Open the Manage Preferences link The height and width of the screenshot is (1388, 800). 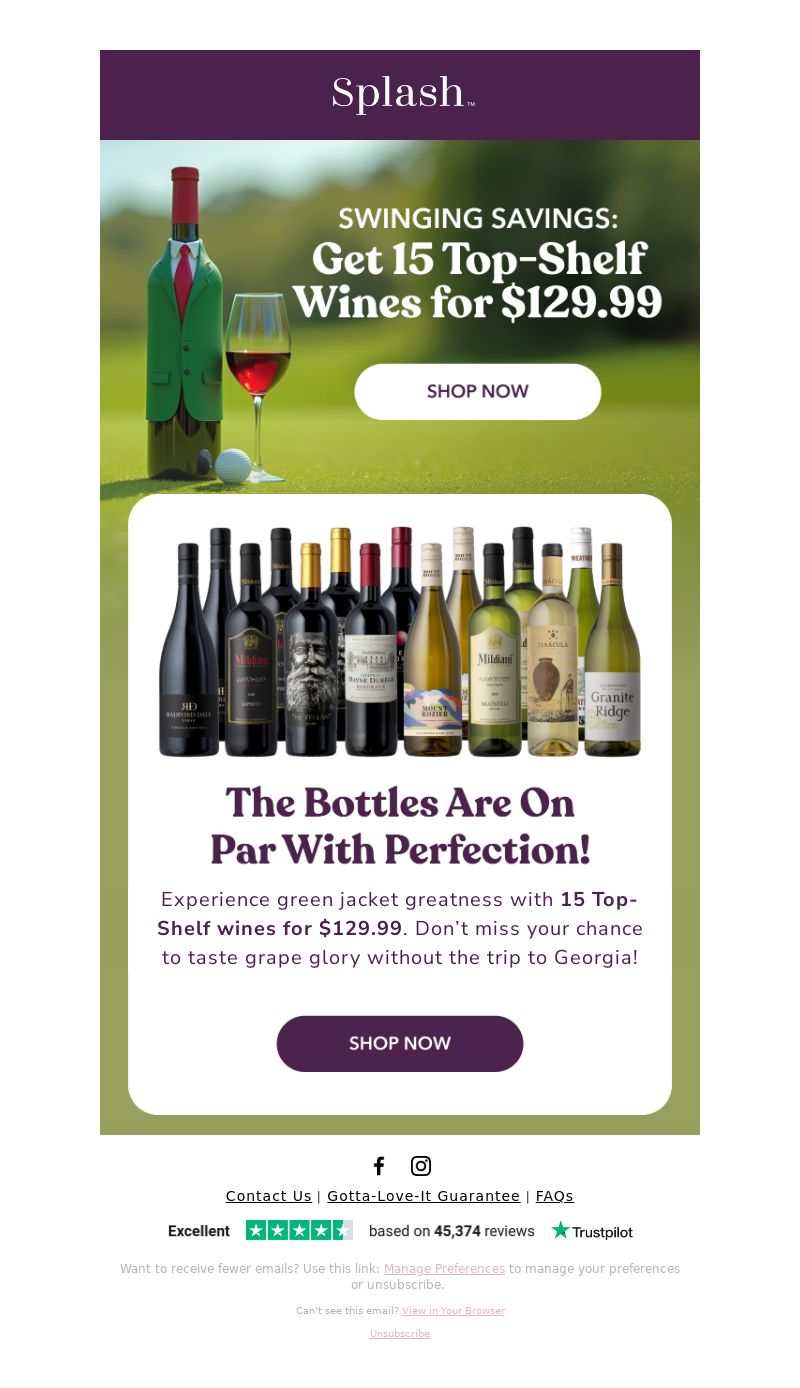tap(444, 1269)
